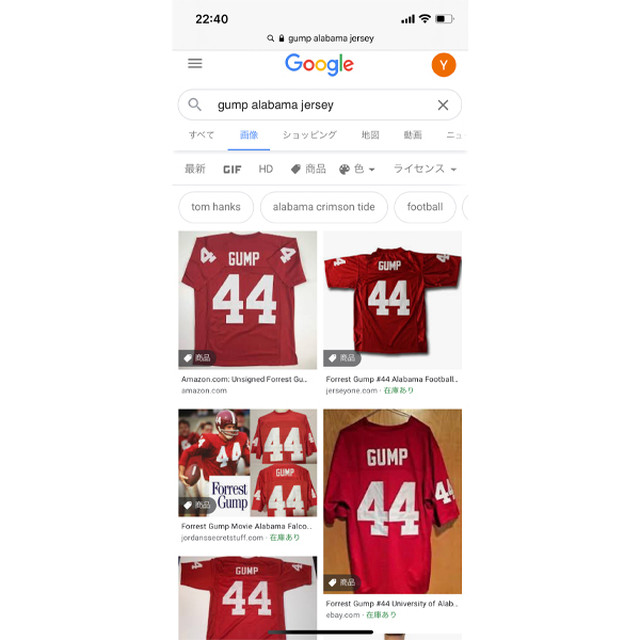The height and width of the screenshot is (640, 640).
Task: Switch to the ショッピング tab
Action: [x=309, y=135]
